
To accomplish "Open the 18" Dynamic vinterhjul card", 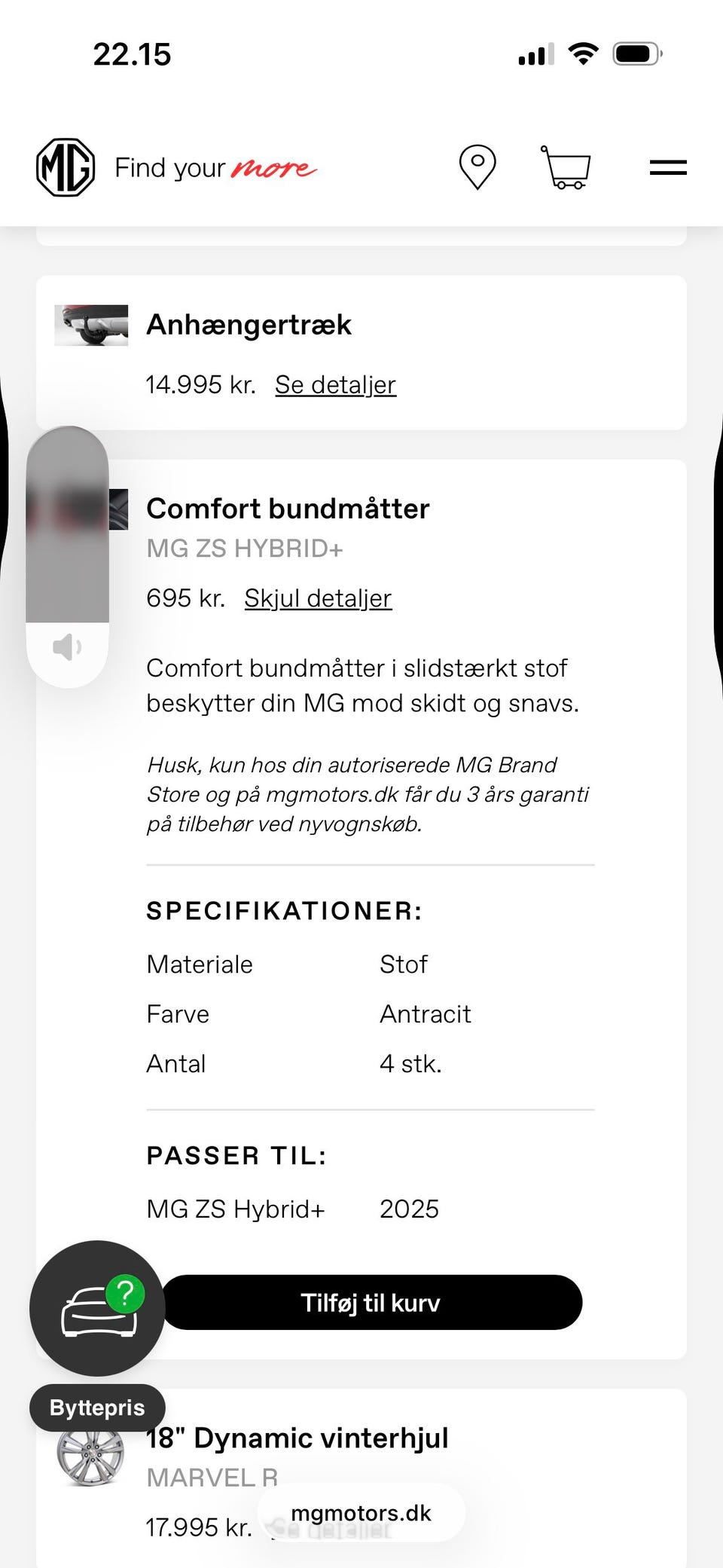I will click(x=361, y=1478).
